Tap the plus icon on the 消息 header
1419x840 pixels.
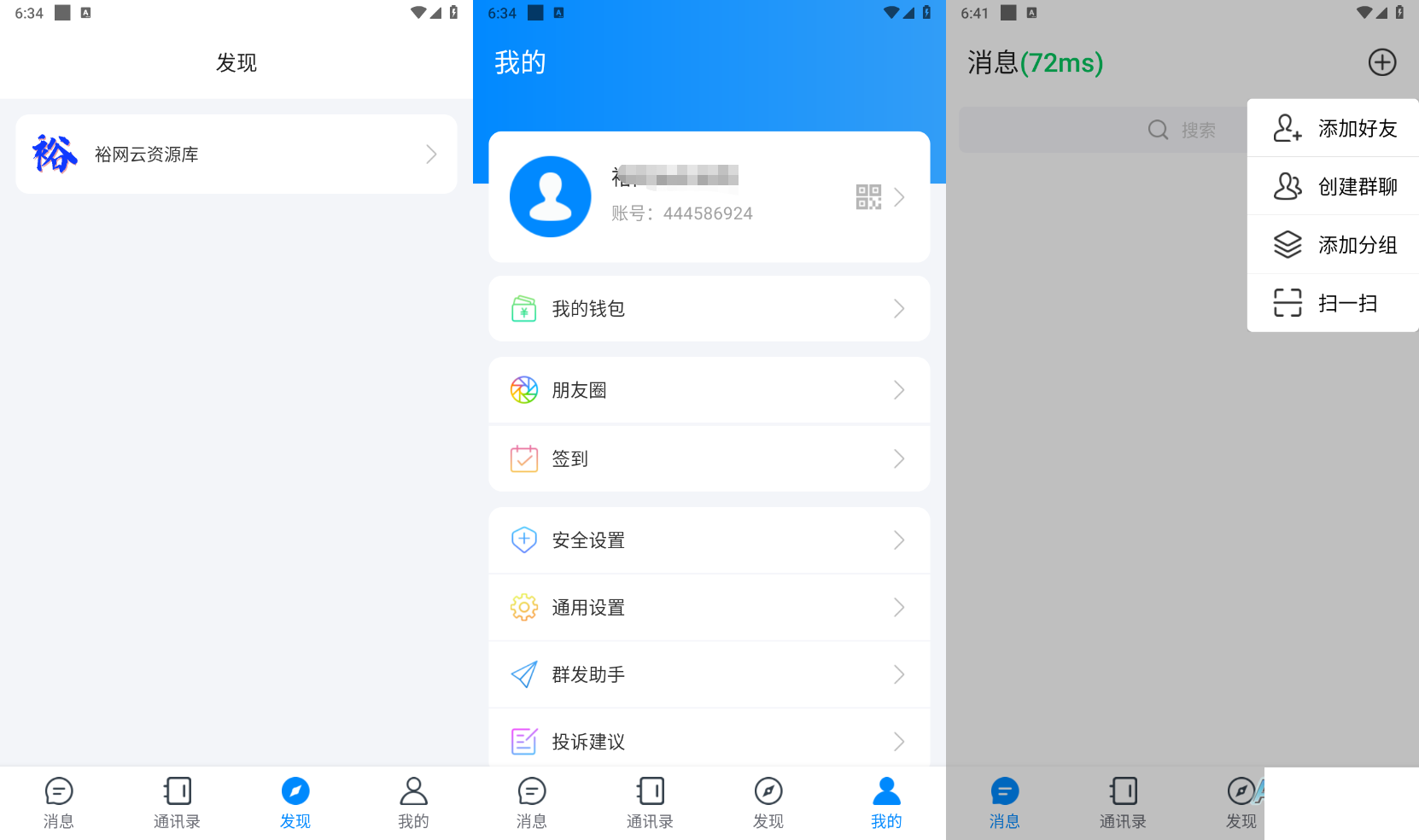coord(1381,62)
